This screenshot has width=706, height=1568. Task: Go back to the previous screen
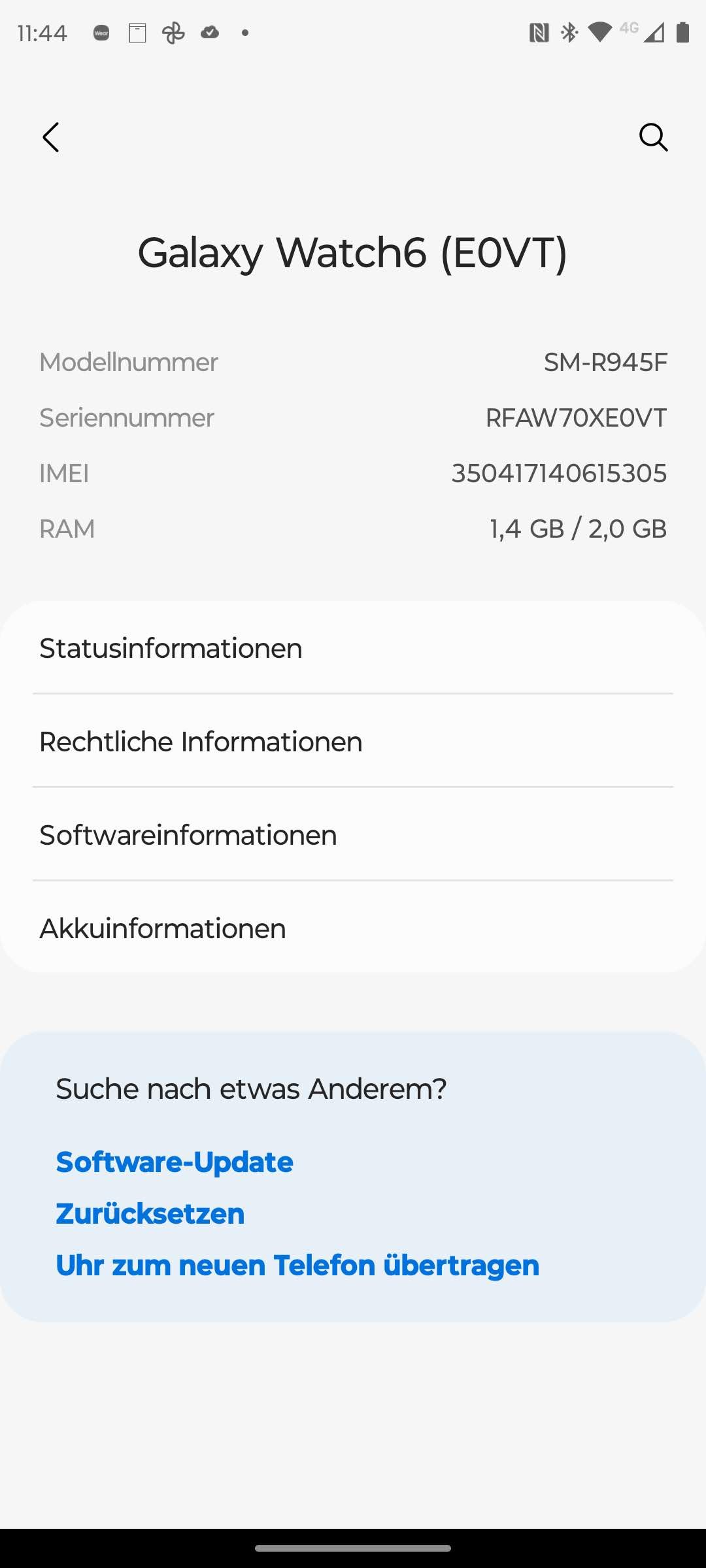click(50, 137)
